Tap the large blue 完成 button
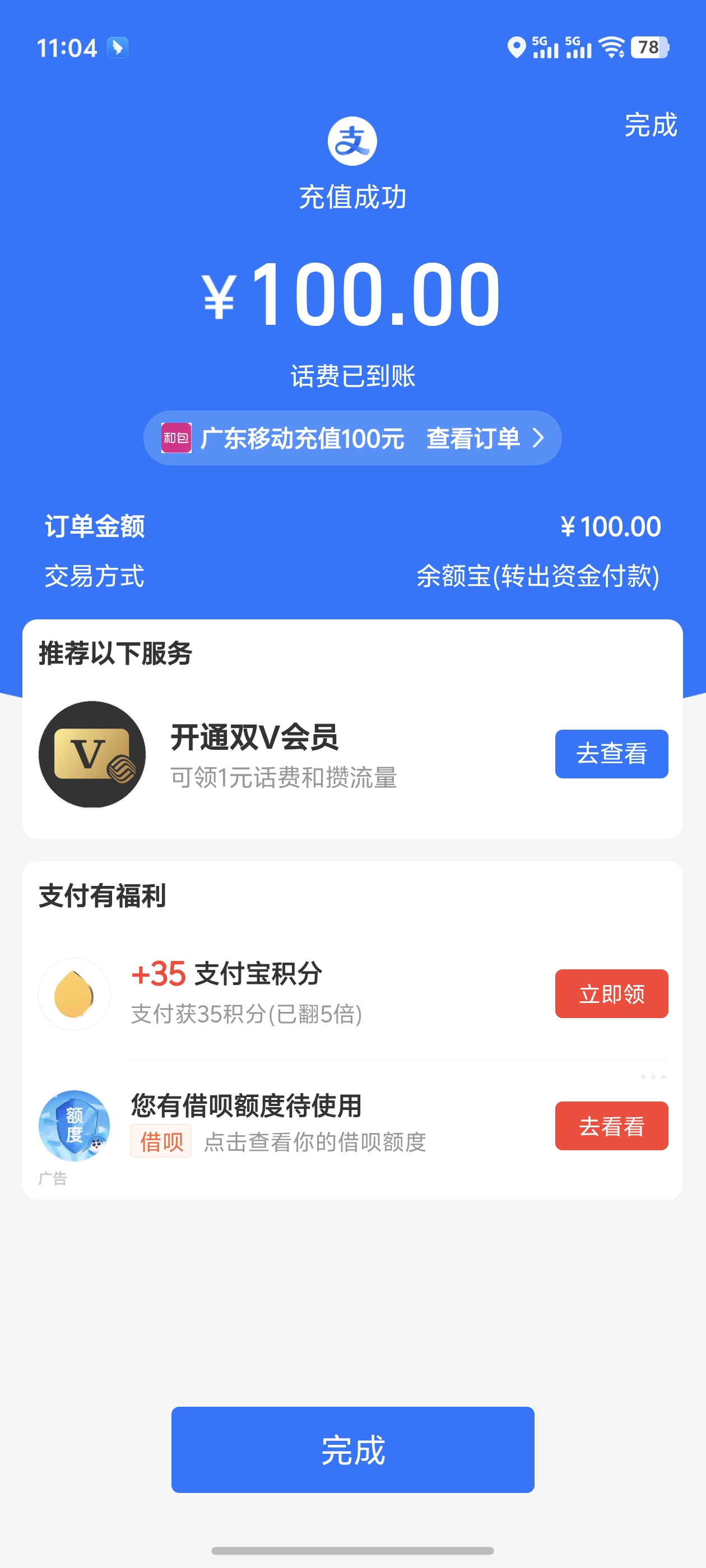Viewport: 706px width, 1568px height. 352,1449
